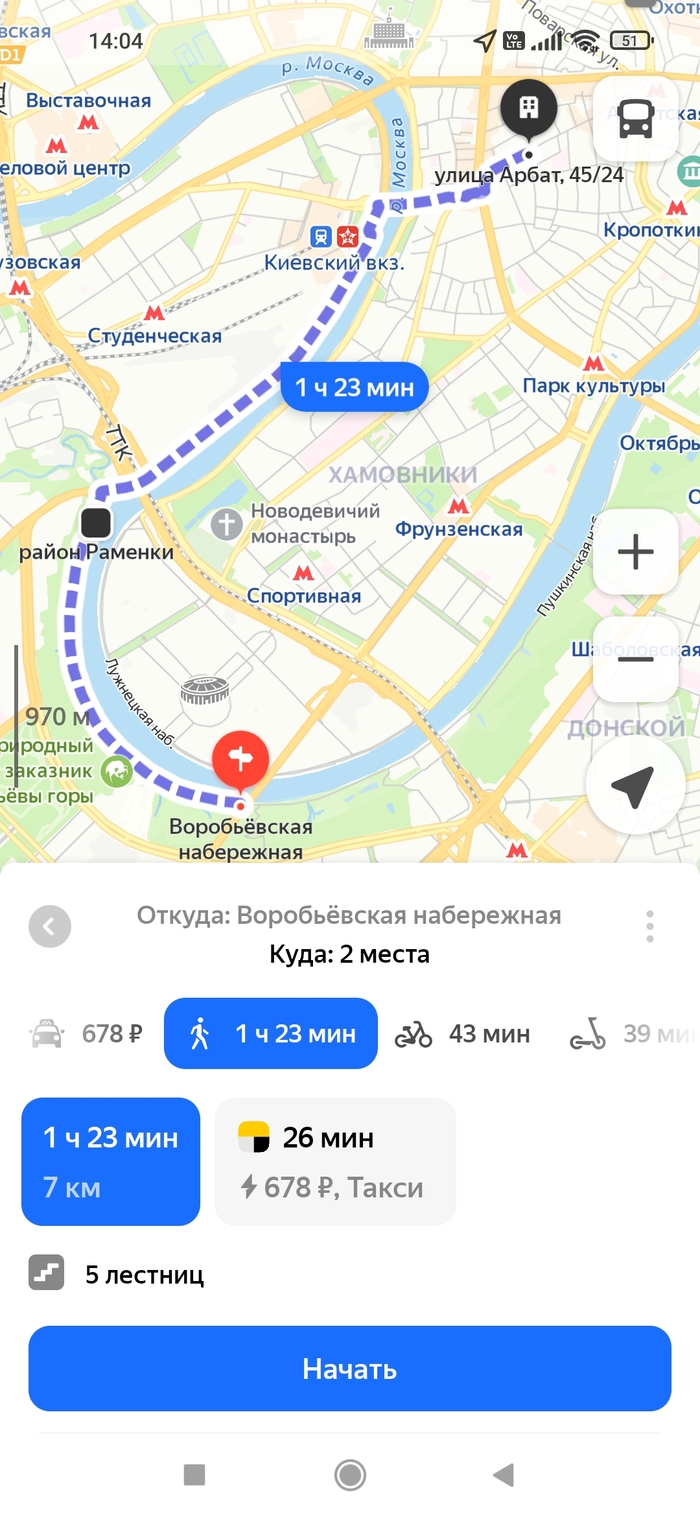The image size is (700, 1517).
Task: Switch to the bicycle route, 43 мин
Action: 462,1033
